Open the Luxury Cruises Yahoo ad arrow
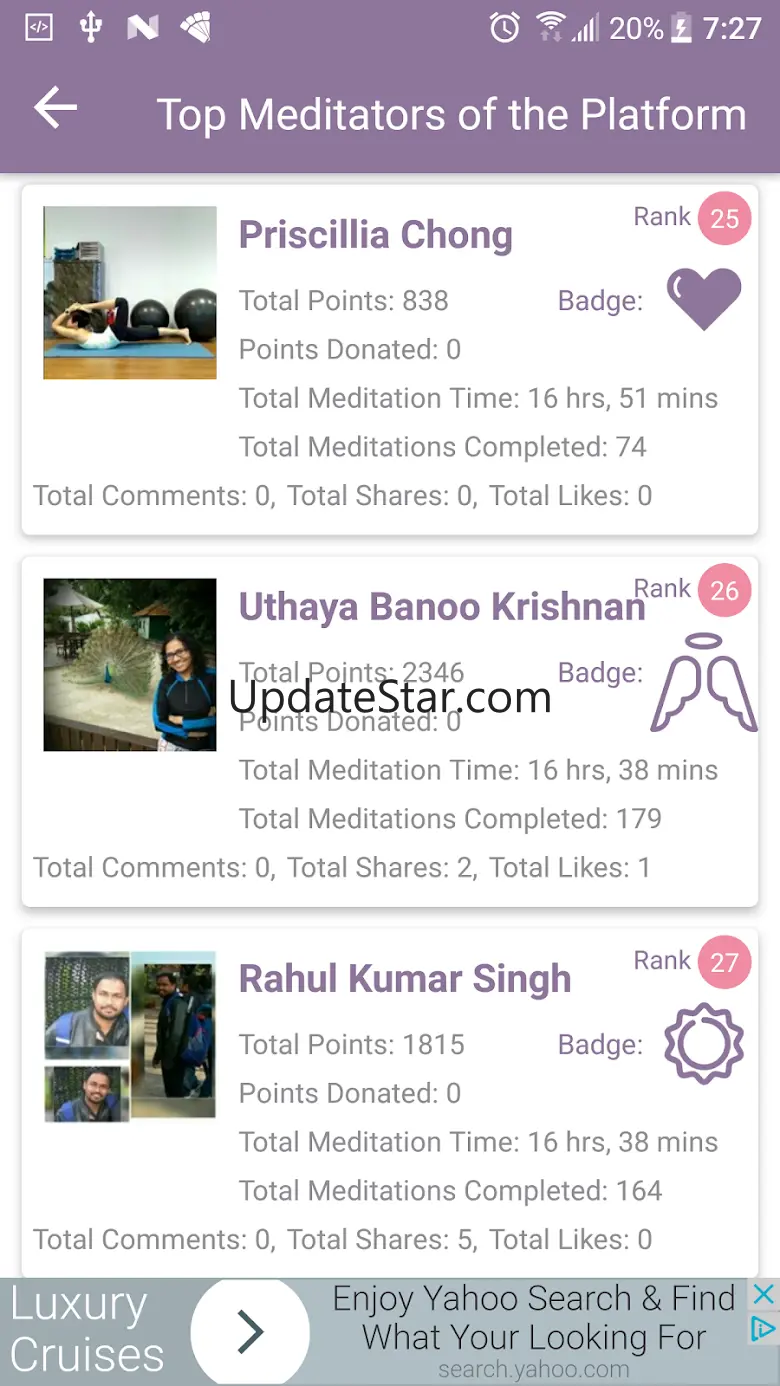The image size is (780, 1386). (249, 1331)
